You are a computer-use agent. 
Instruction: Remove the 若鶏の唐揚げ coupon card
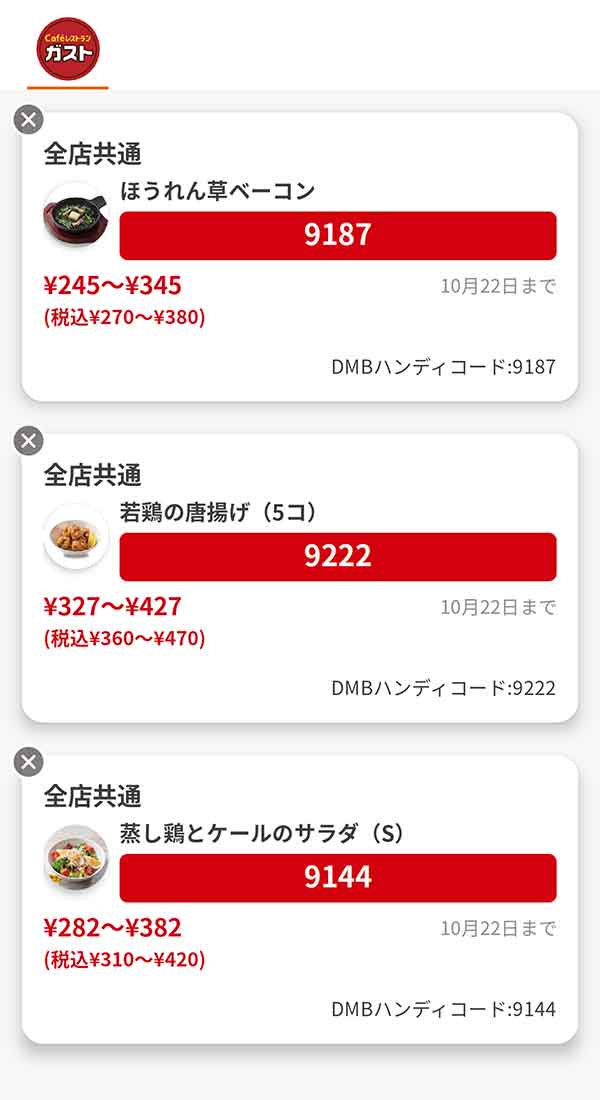29,441
